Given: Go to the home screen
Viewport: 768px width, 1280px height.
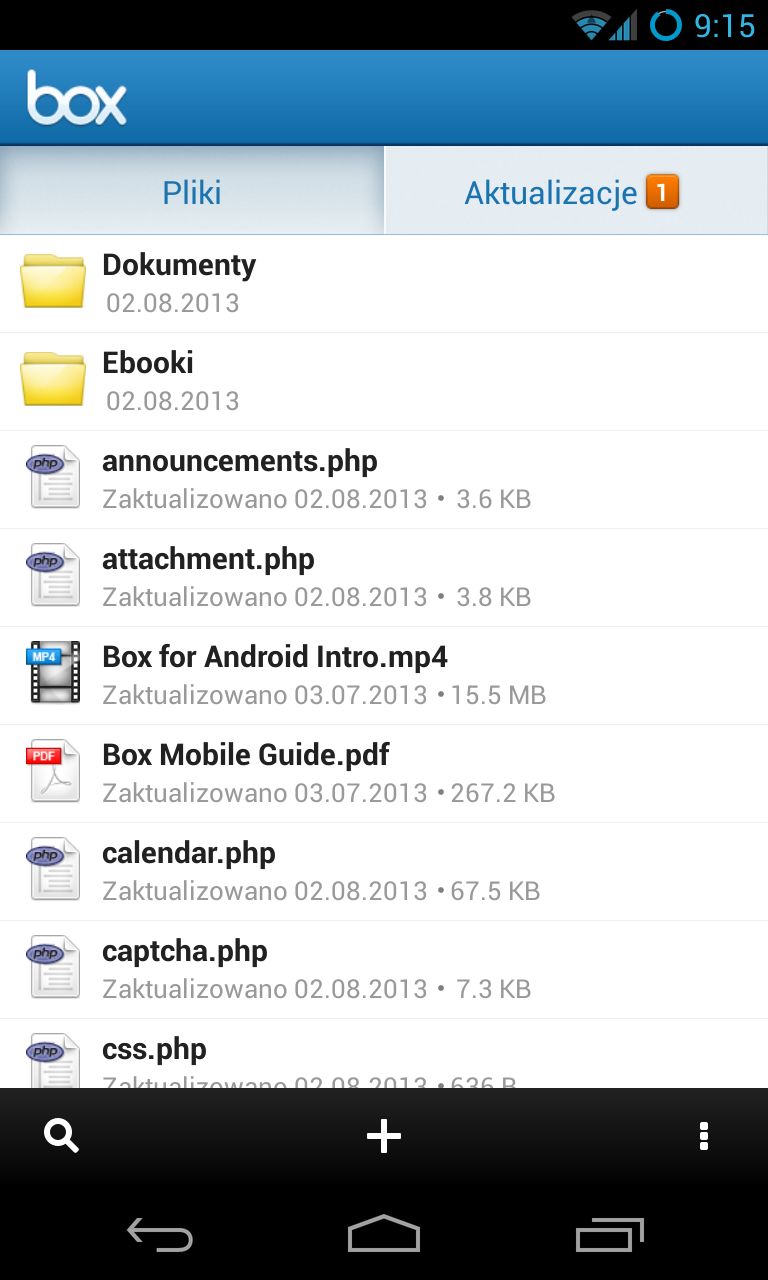Looking at the screenshot, I should [x=384, y=1234].
